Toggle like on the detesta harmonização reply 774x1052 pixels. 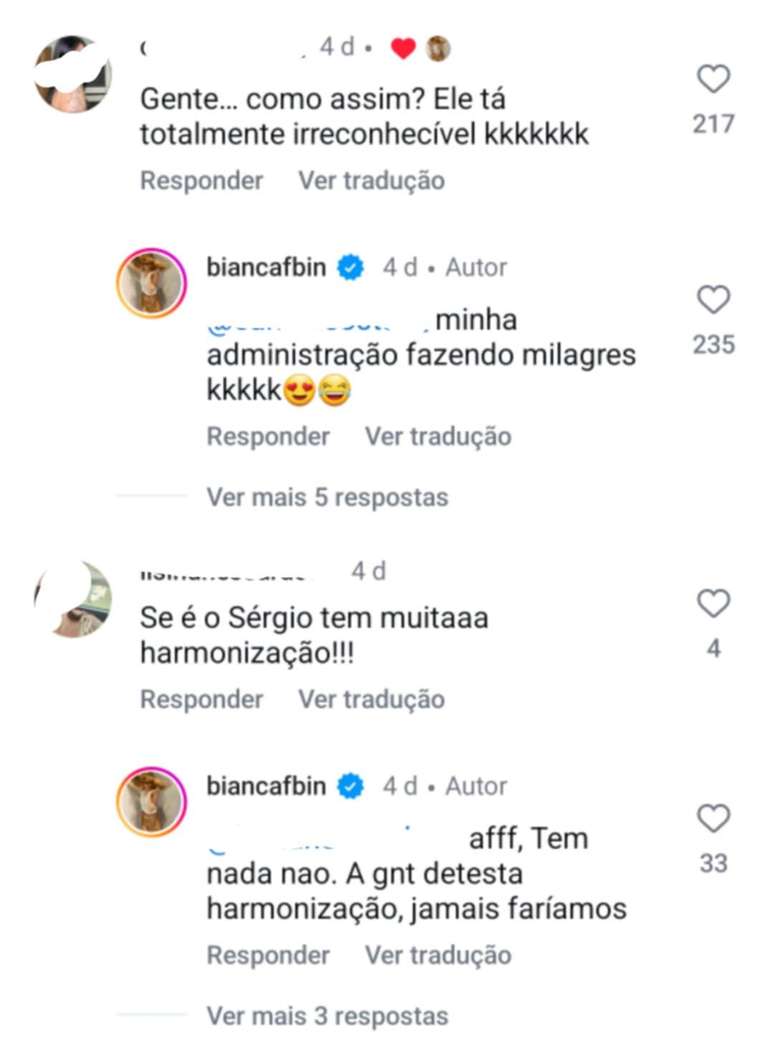[x=713, y=816]
